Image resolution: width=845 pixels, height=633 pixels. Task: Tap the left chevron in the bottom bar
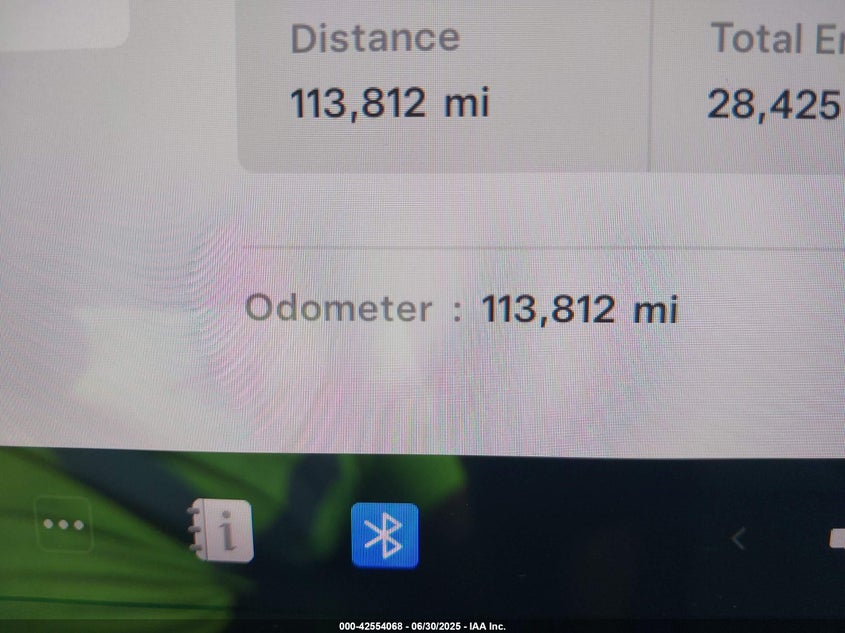[738, 539]
